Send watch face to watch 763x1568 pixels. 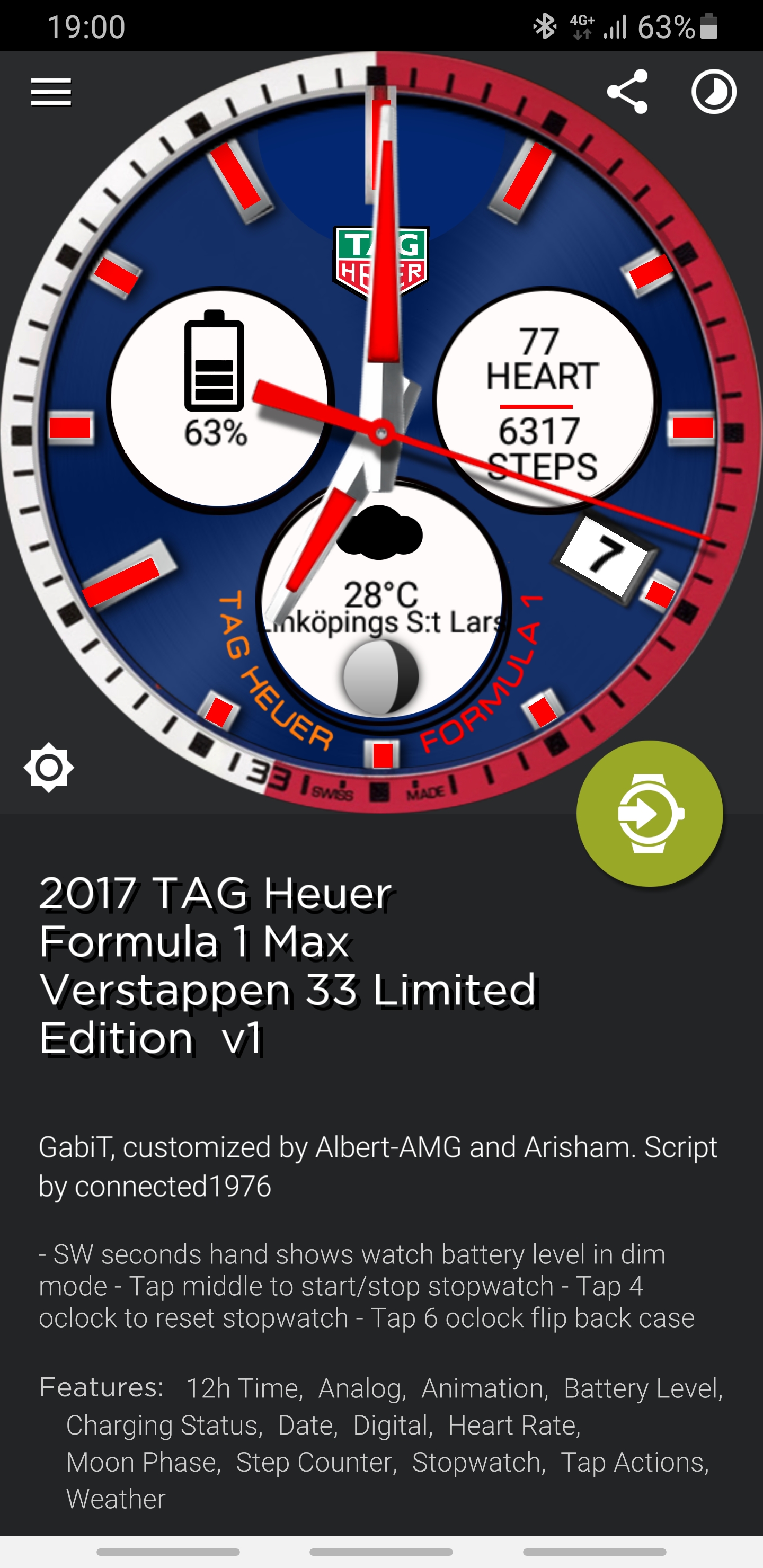(650, 813)
